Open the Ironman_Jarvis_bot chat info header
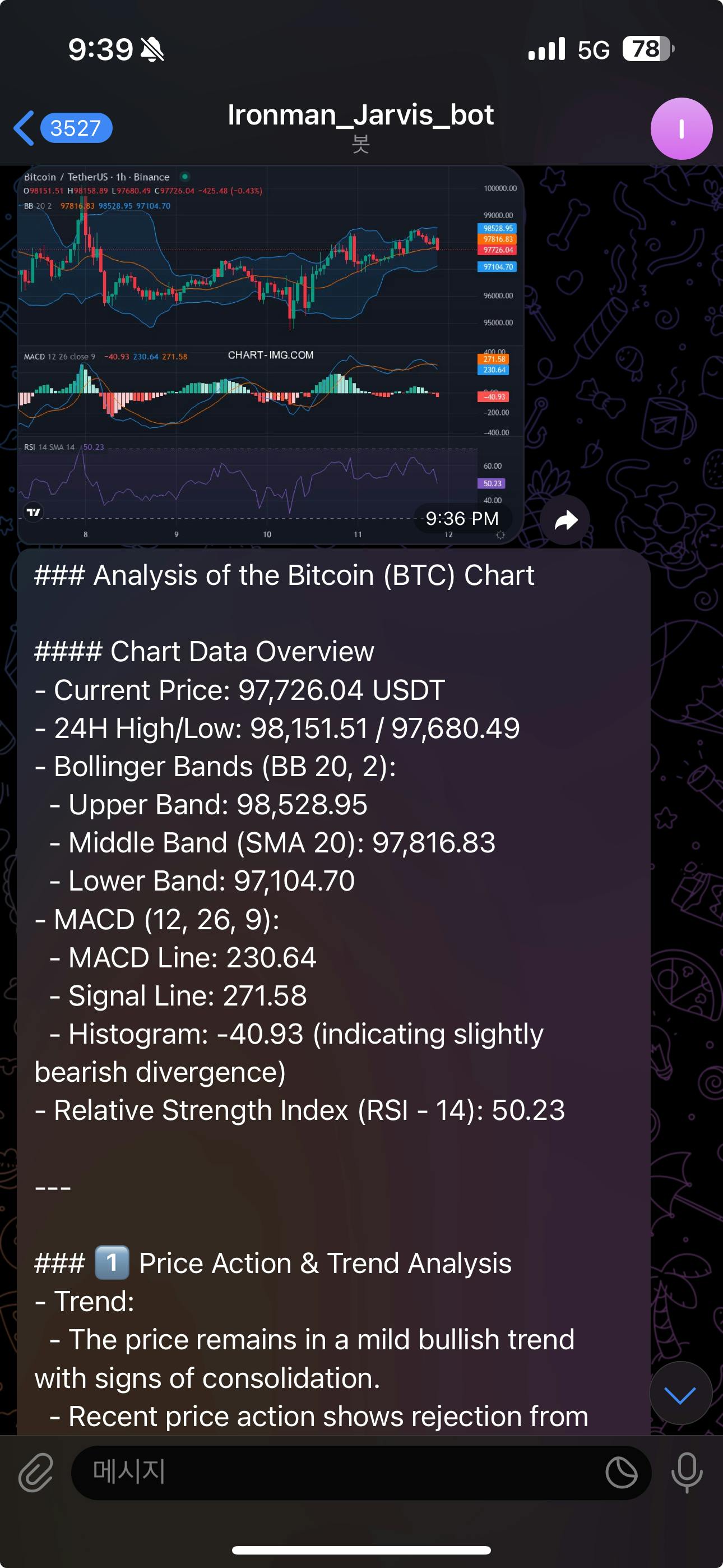The image size is (723, 1568). point(360,126)
